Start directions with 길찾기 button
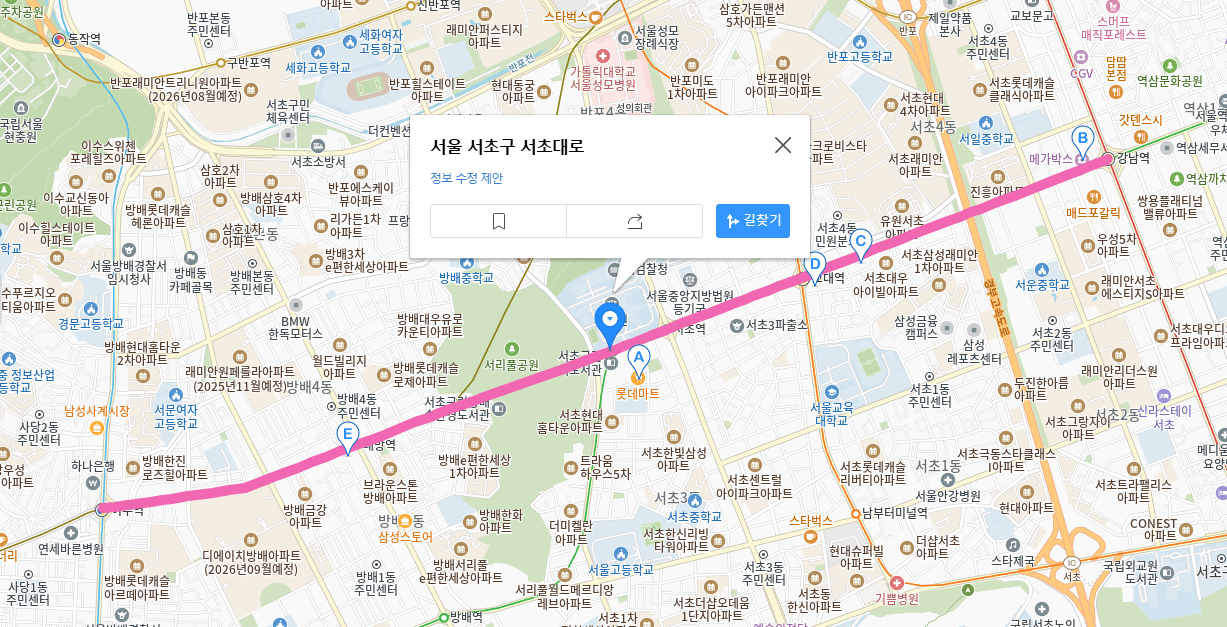1227x627 pixels. [753, 221]
